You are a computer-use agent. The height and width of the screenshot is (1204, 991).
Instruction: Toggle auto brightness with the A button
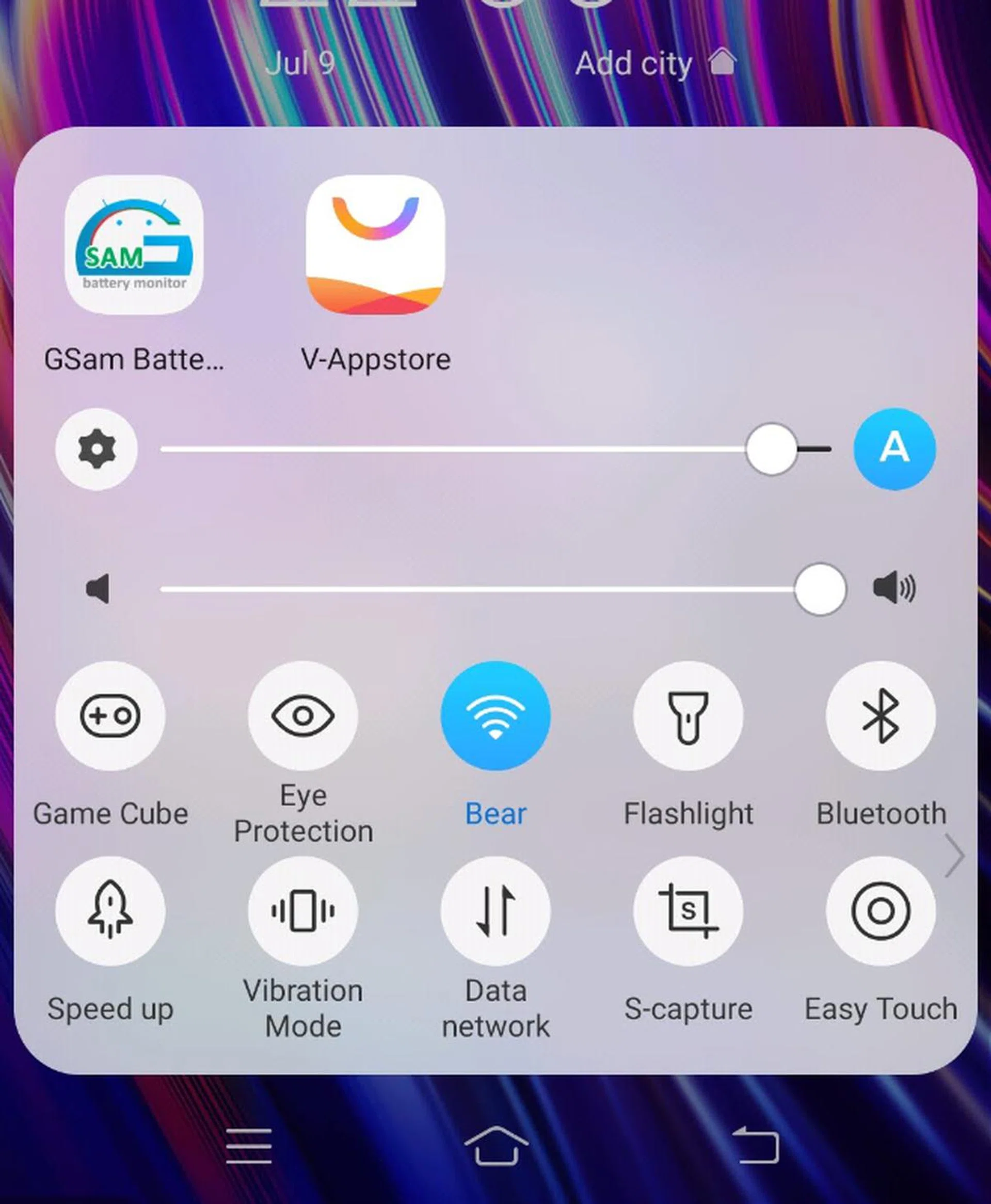pos(894,449)
